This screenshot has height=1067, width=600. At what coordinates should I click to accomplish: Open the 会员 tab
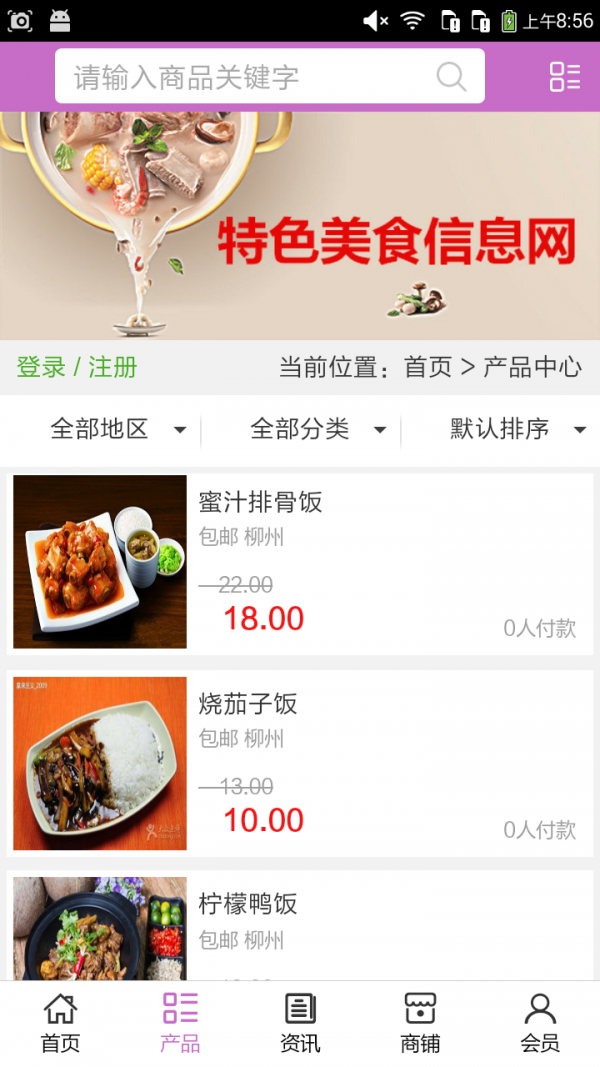pyautogui.click(x=540, y=1023)
